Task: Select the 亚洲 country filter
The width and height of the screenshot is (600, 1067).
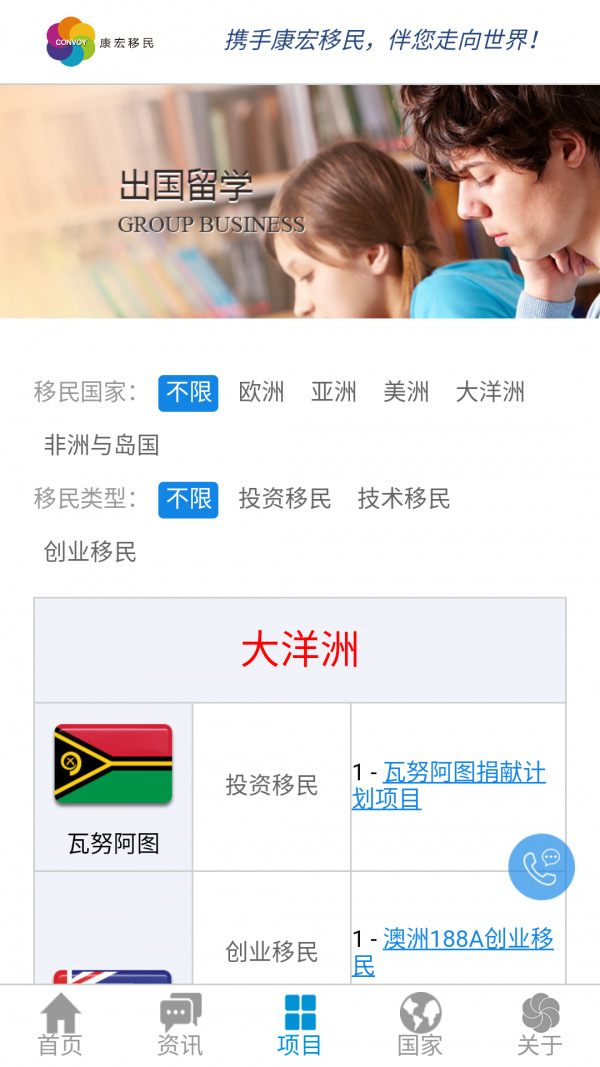Action: point(333,392)
